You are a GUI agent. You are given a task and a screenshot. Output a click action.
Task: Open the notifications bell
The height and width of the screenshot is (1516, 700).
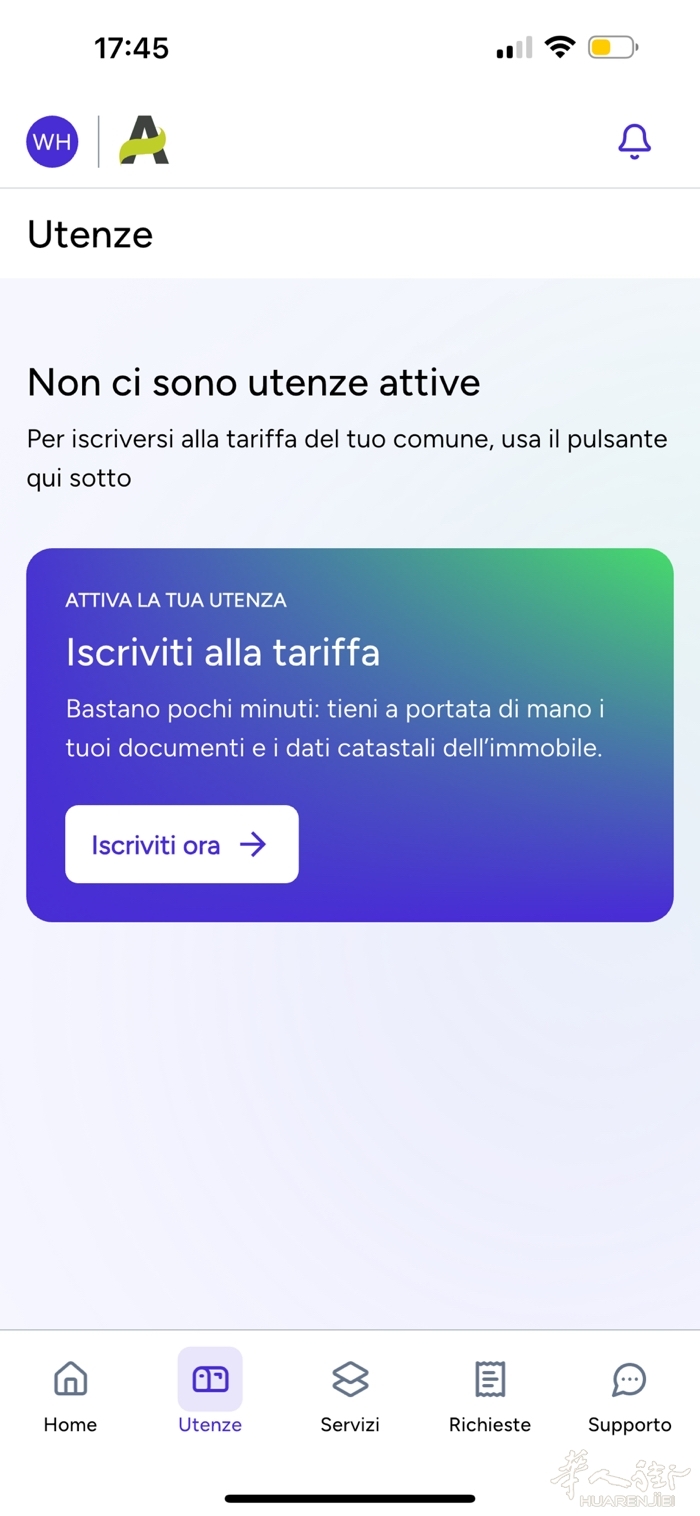(634, 142)
